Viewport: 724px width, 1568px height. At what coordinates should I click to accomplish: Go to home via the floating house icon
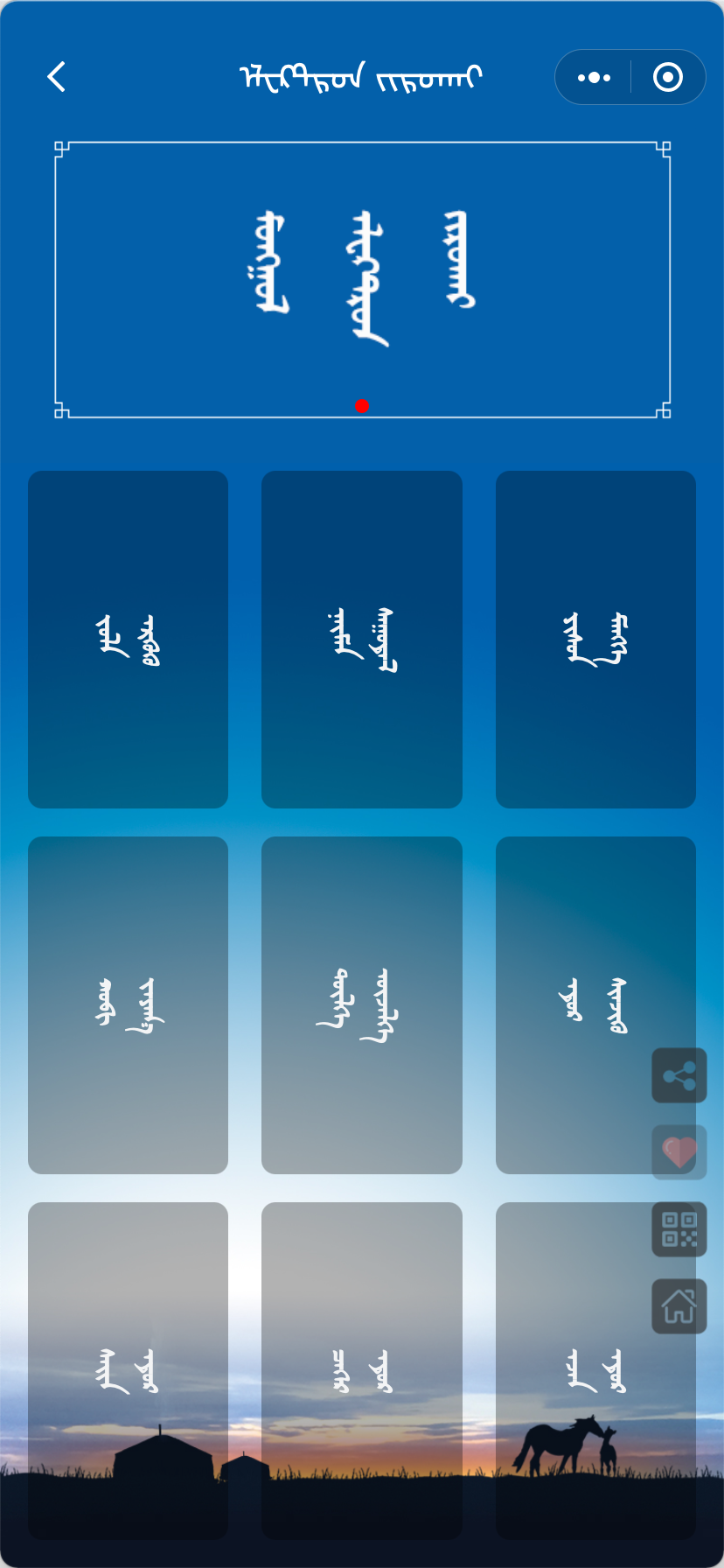679,1305
